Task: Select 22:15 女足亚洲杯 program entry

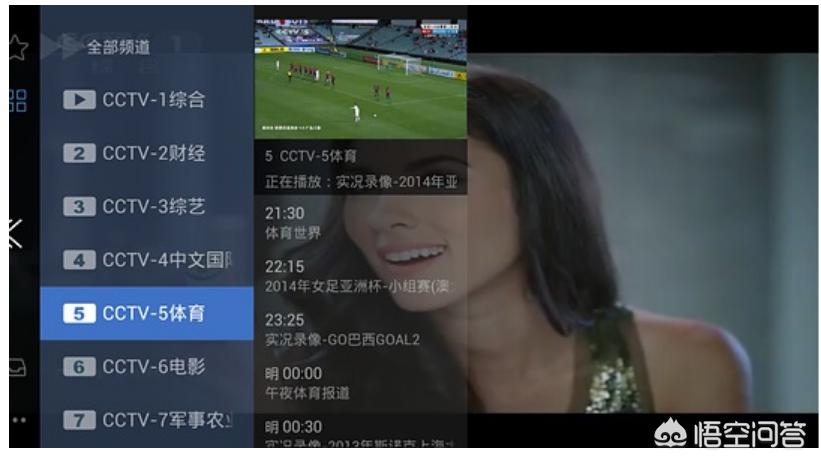Action: click(360, 277)
